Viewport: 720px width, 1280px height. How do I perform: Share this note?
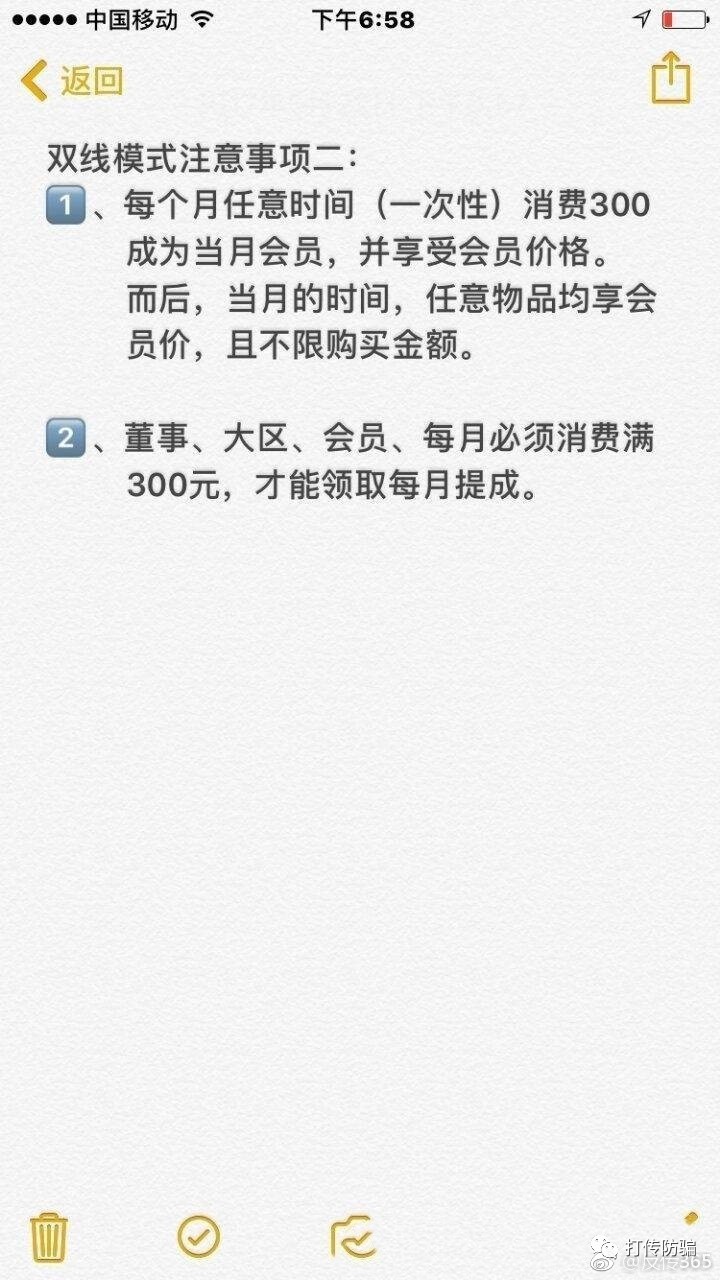pos(670,78)
